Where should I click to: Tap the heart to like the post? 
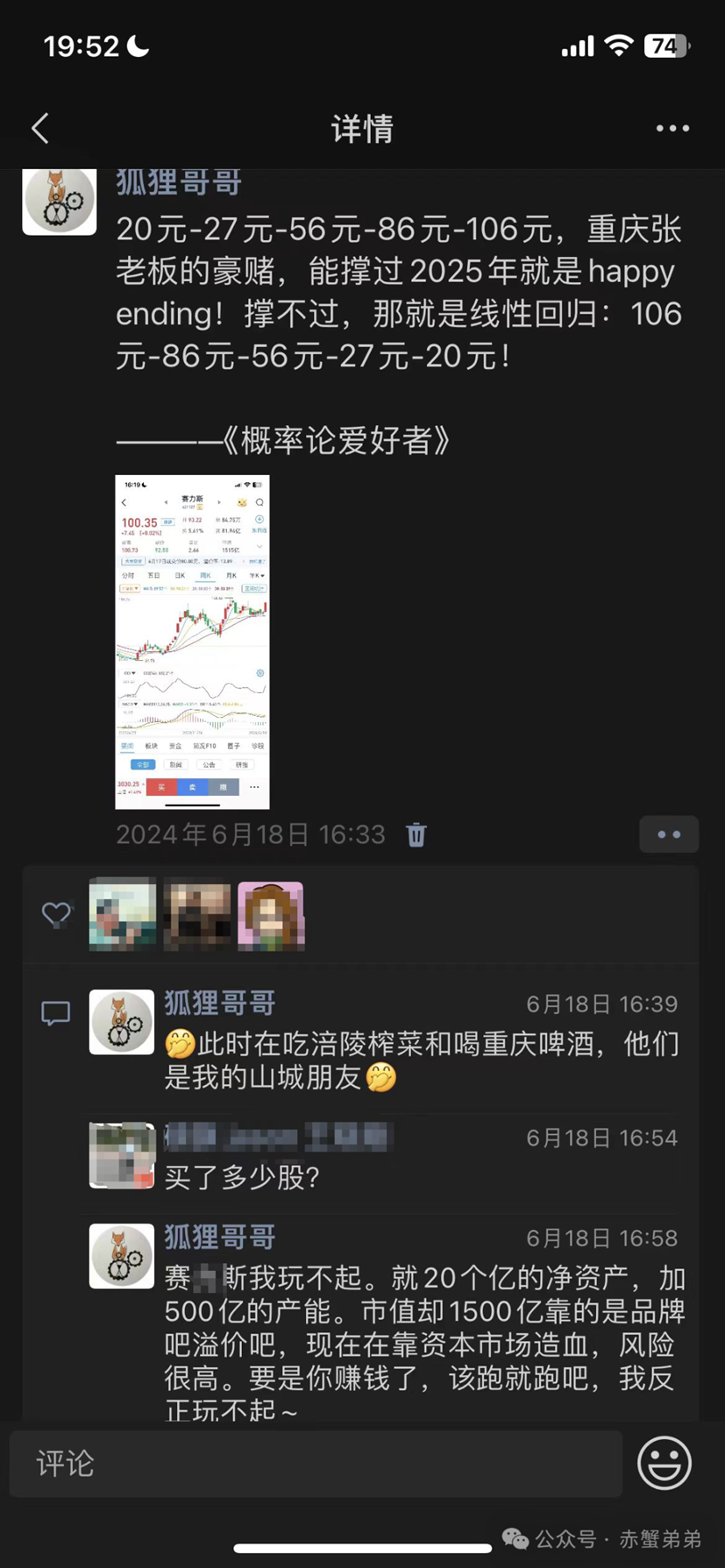tap(55, 913)
